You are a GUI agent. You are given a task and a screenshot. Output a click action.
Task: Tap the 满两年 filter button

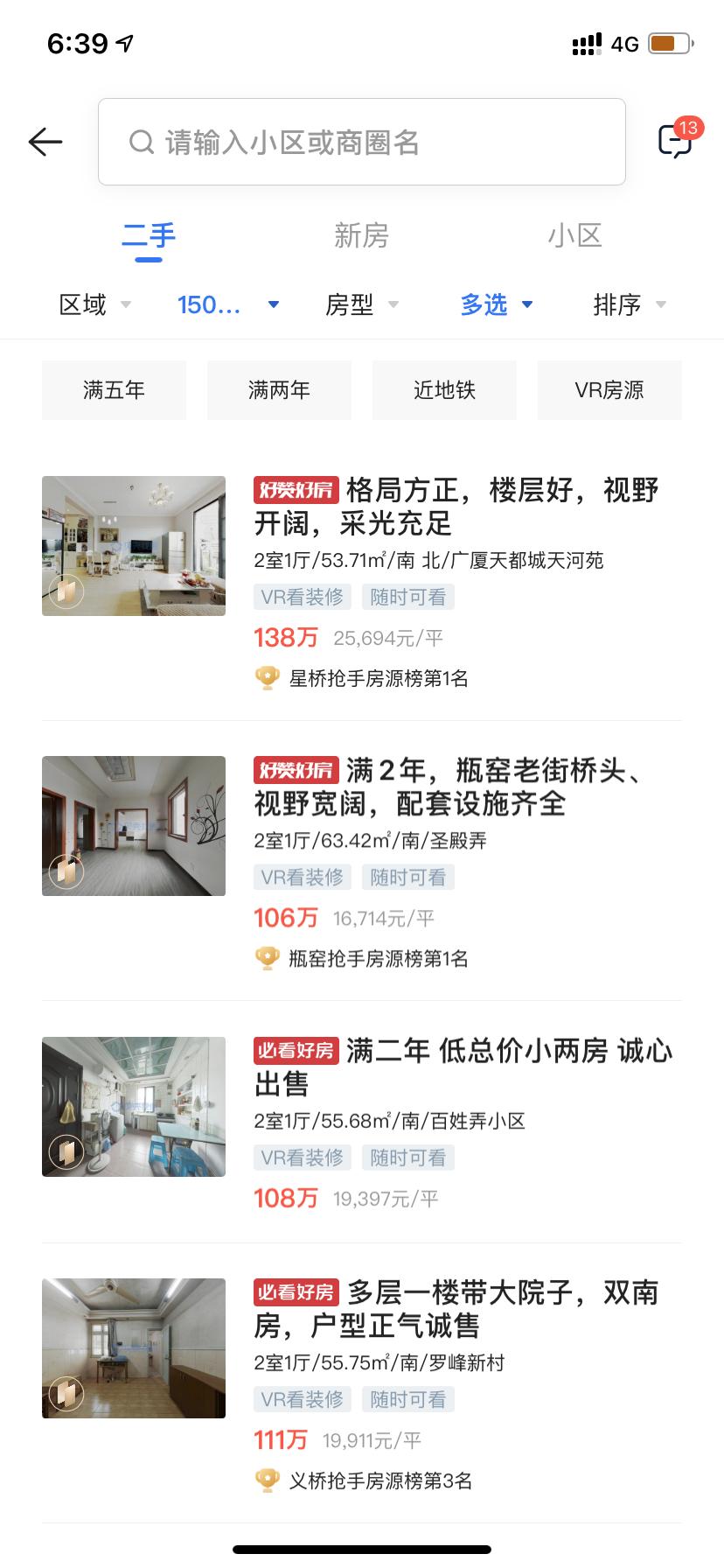pyautogui.click(x=279, y=390)
